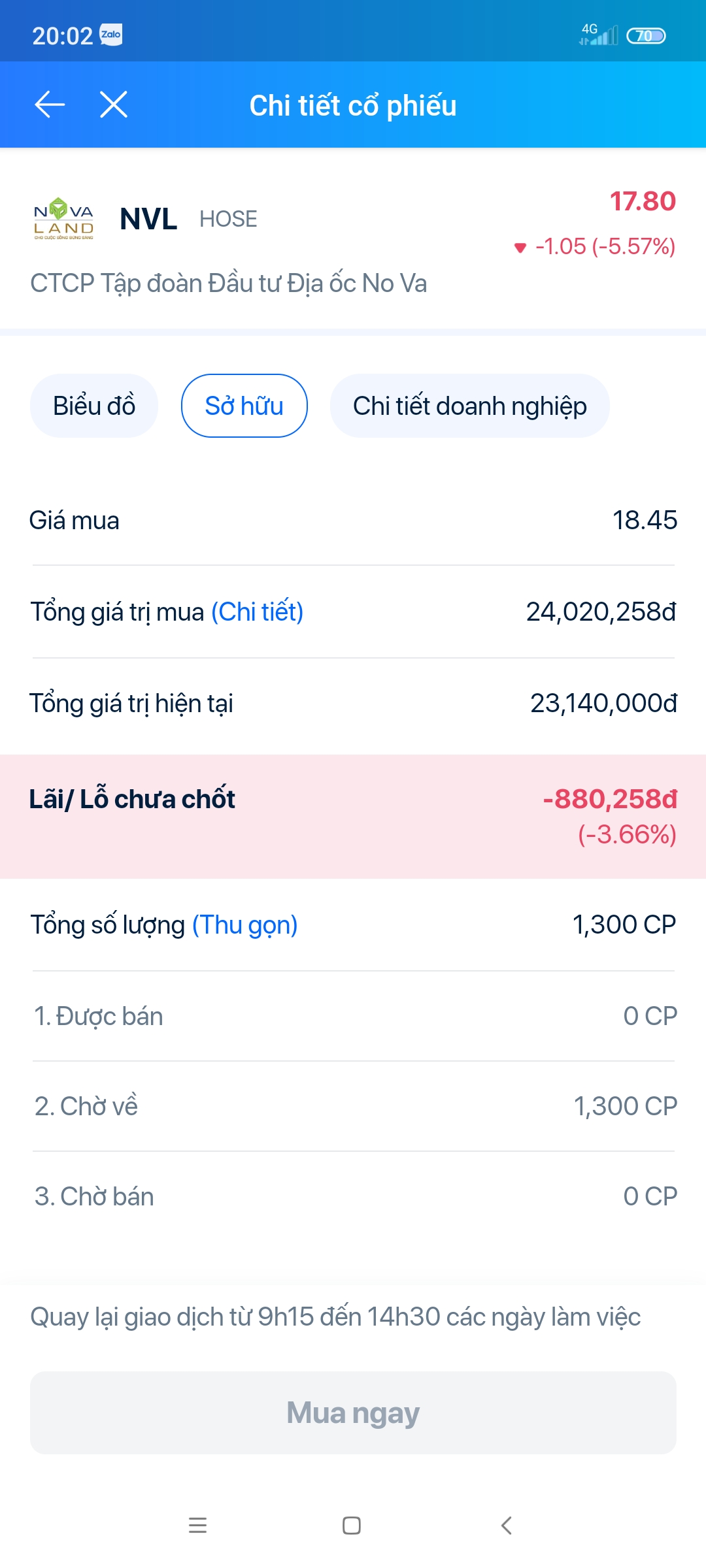Close the stock detail screen
The height and width of the screenshot is (1568, 706).
click(114, 105)
